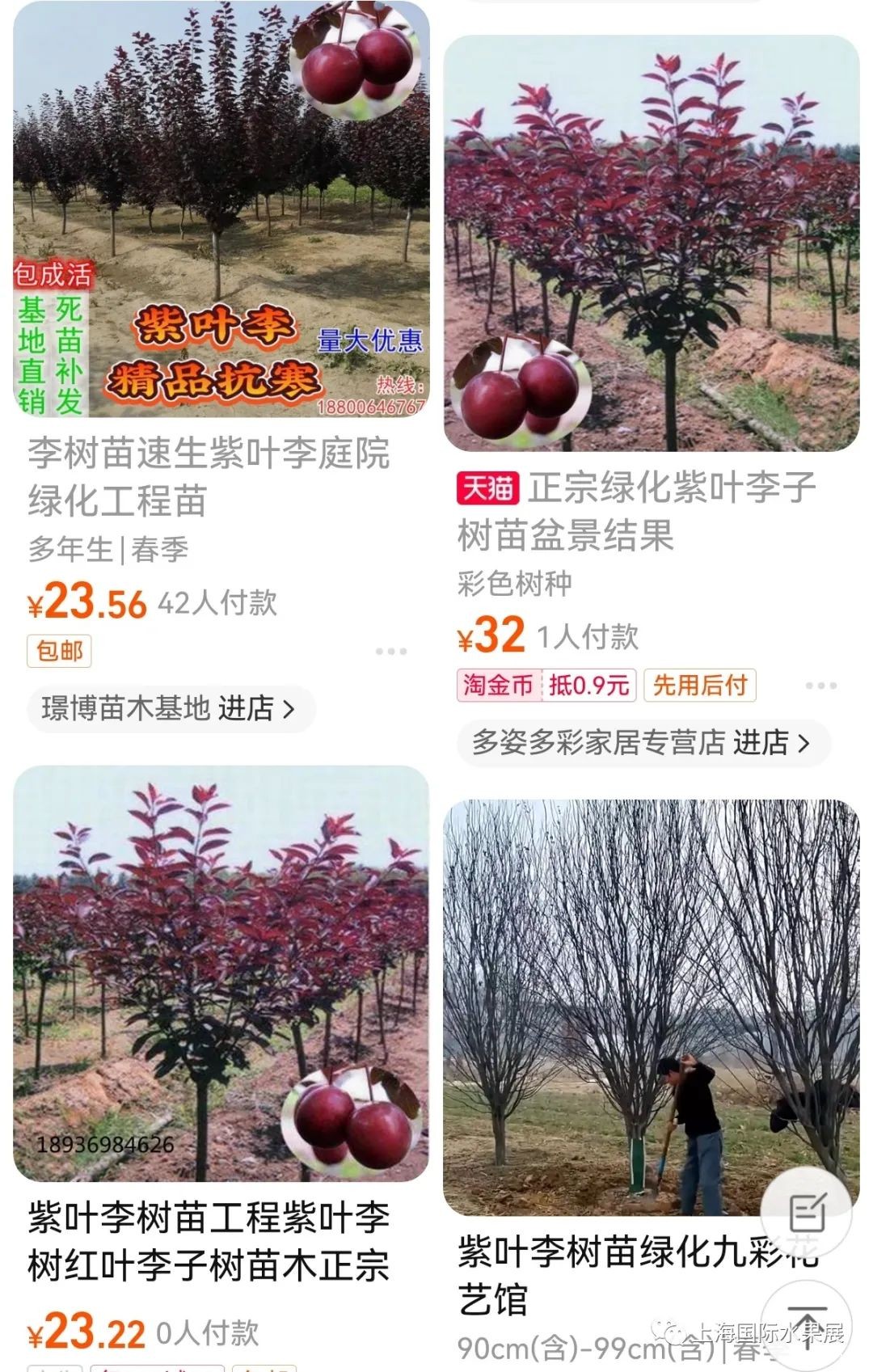This screenshot has width=873, height=1372.
Task: Tap the floating feedback note button
Action: (x=806, y=1211)
